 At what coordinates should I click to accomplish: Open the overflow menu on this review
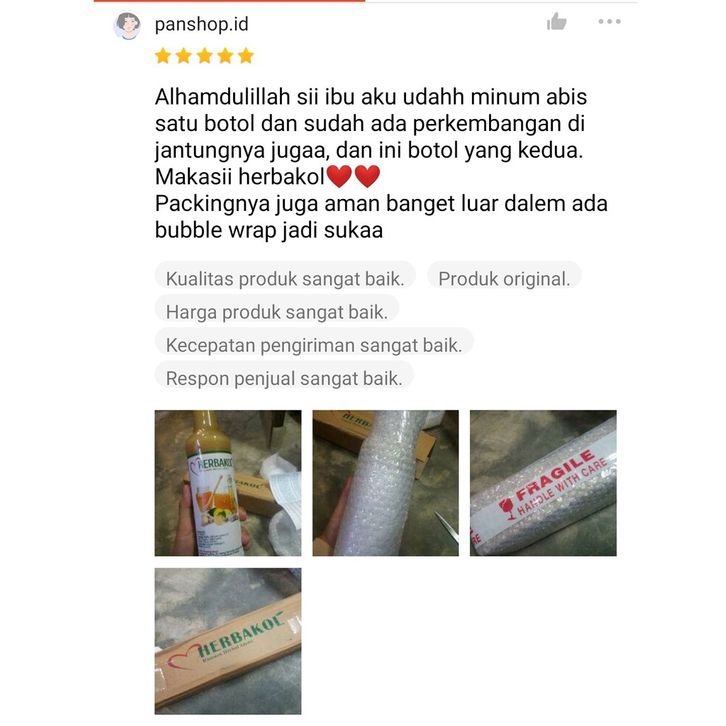[x=609, y=22]
